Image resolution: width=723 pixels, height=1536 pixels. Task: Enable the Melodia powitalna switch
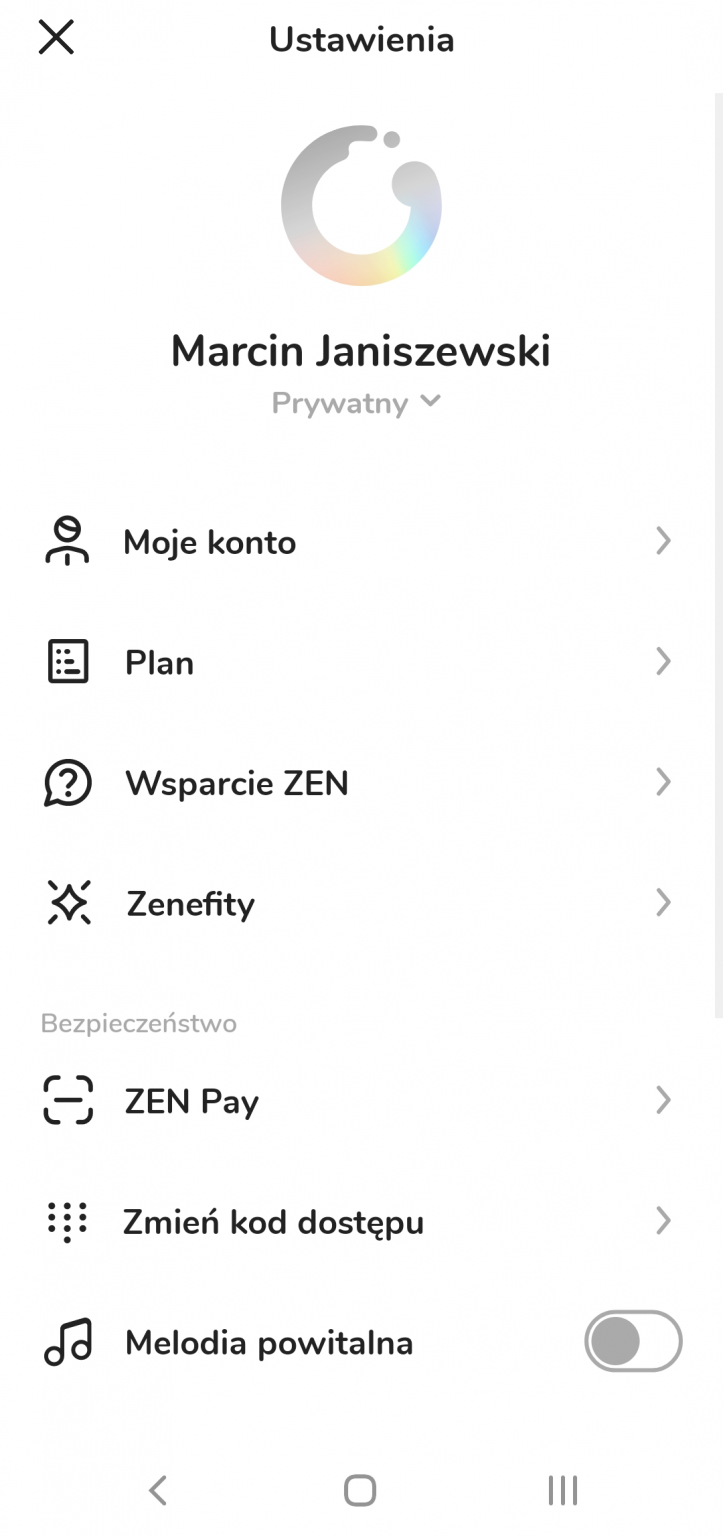click(633, 1341)
